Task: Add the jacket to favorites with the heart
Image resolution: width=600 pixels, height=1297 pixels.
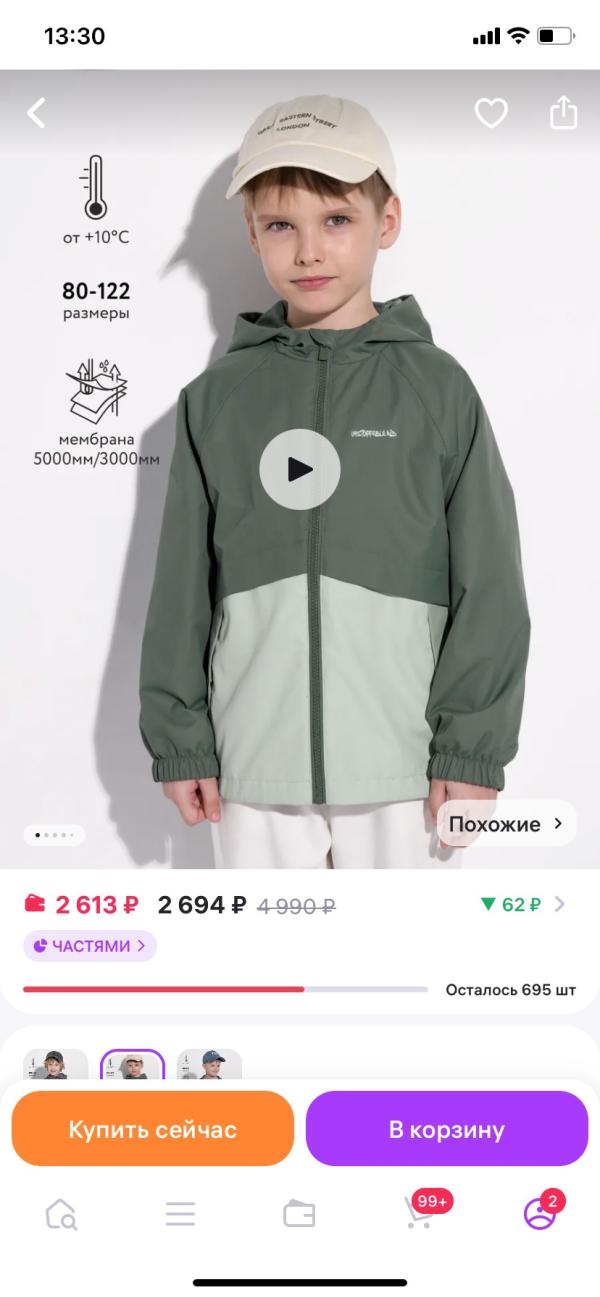Action: click(x=491, y=113)
